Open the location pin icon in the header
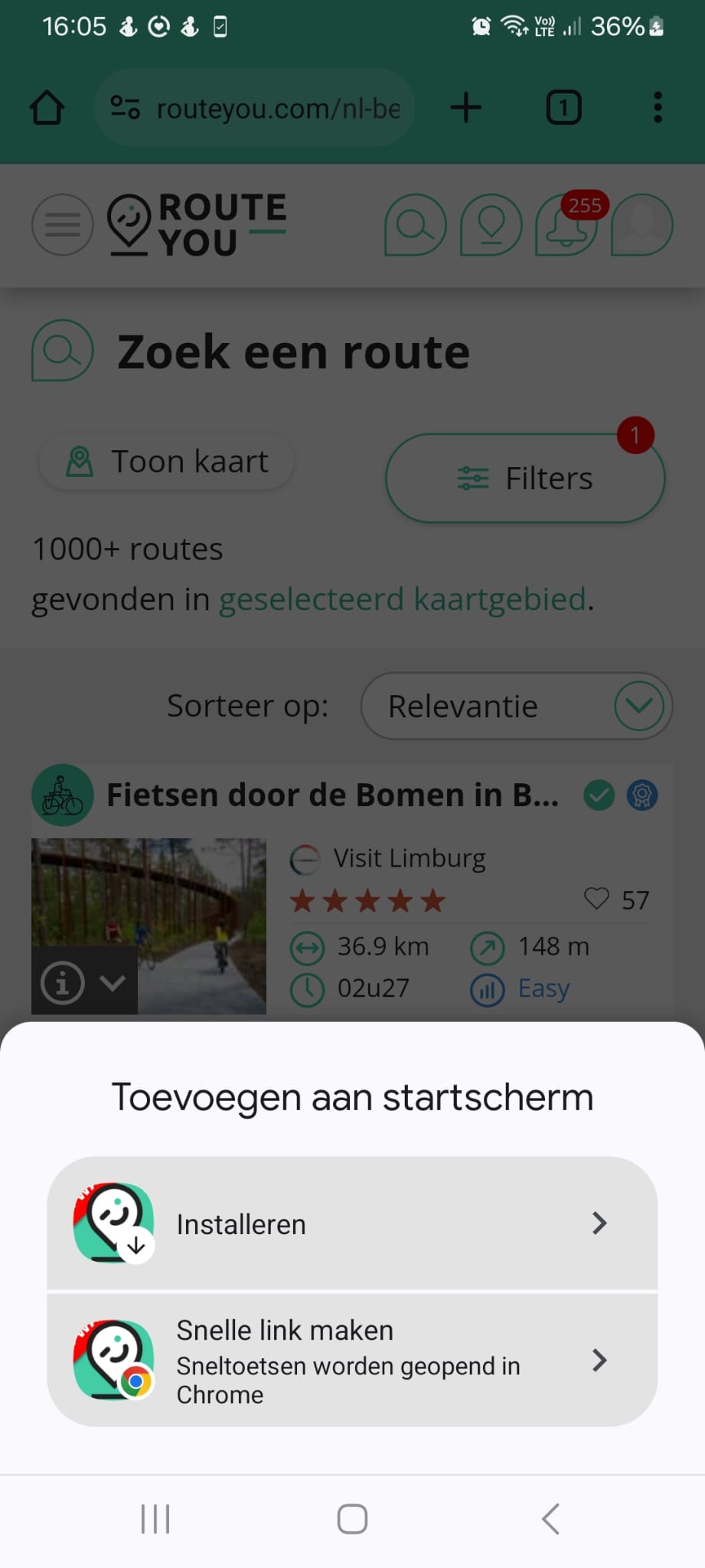Screen dimensions: 705x1568 tap(491, 225)
